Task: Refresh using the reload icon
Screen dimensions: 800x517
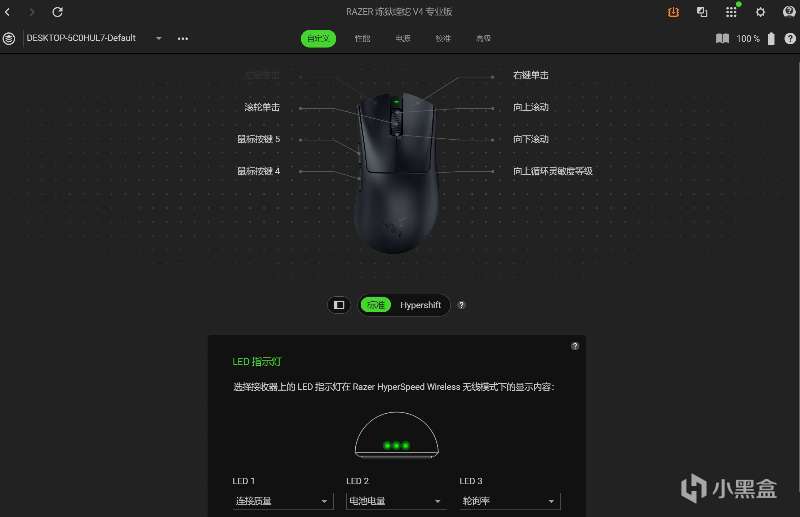Action: click(x=57, y=12)
